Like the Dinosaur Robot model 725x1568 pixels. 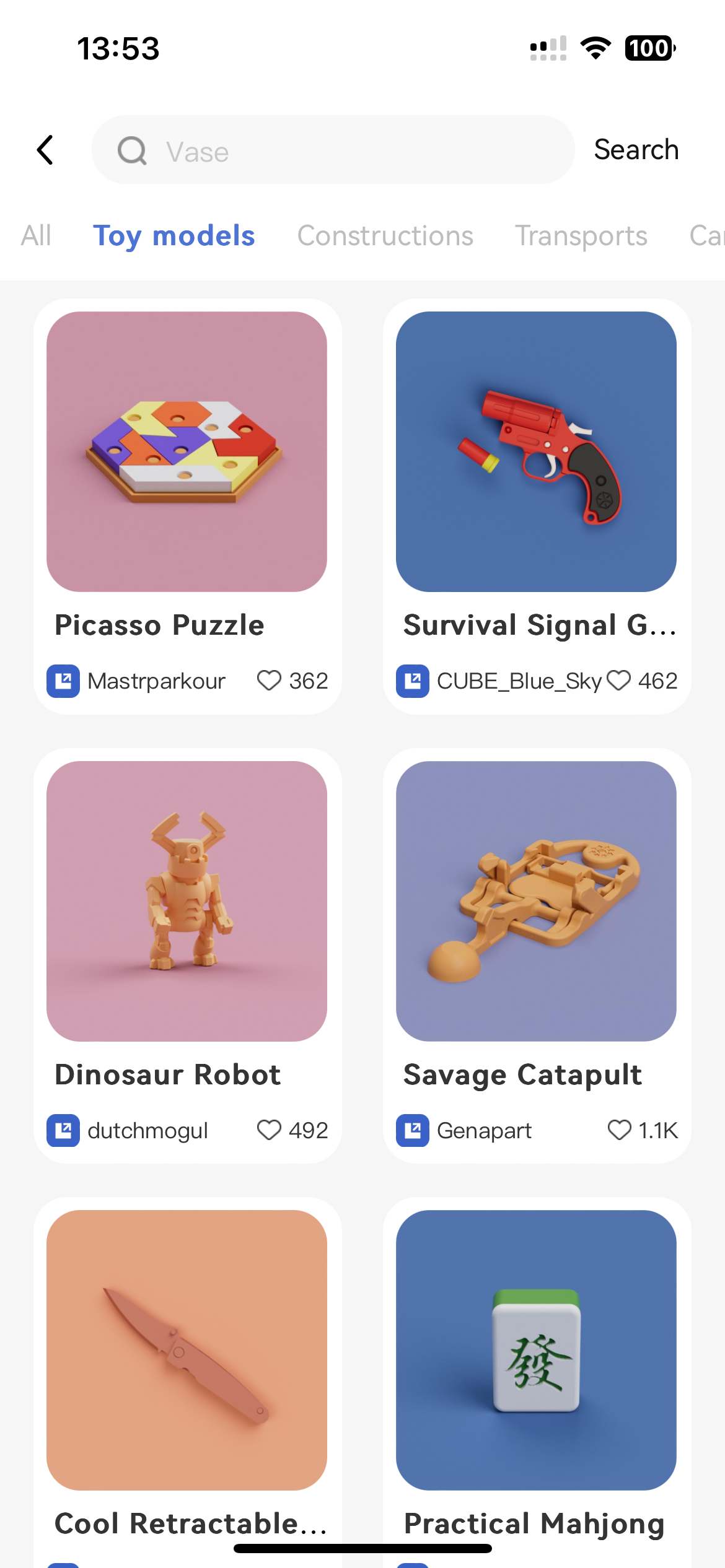click(270, 1130)
